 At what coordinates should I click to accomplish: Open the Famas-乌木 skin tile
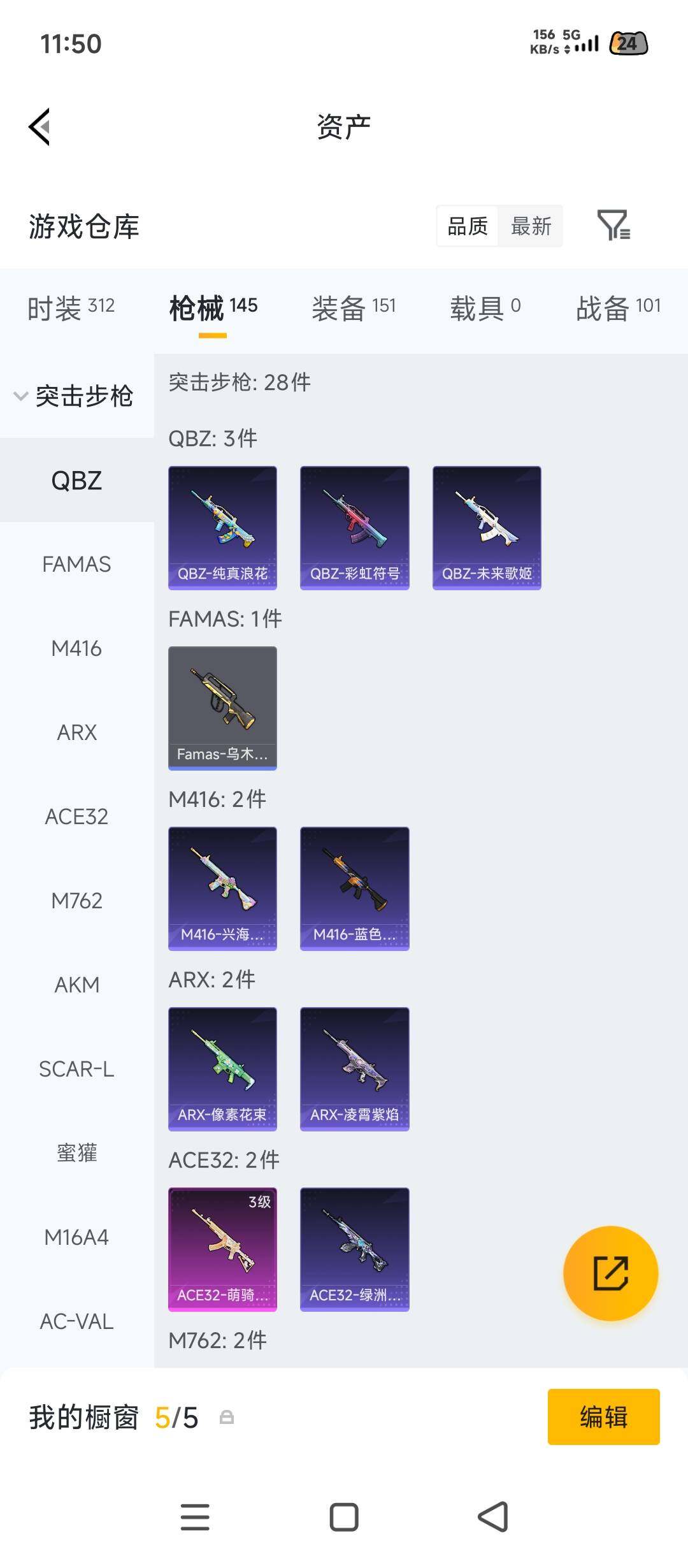click(222, 708)
